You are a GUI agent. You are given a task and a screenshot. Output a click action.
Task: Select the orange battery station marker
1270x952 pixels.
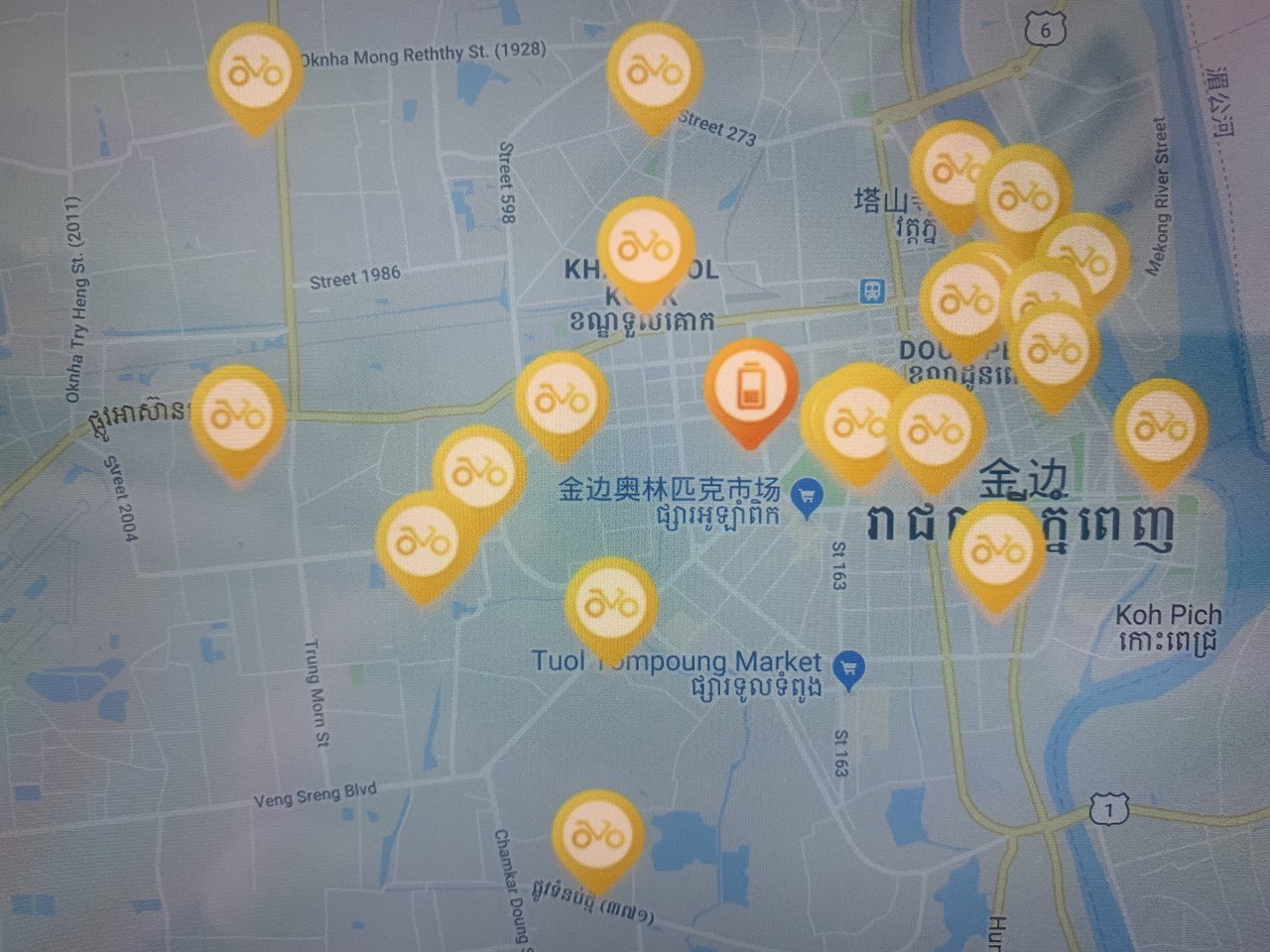[x=751, y=388]
